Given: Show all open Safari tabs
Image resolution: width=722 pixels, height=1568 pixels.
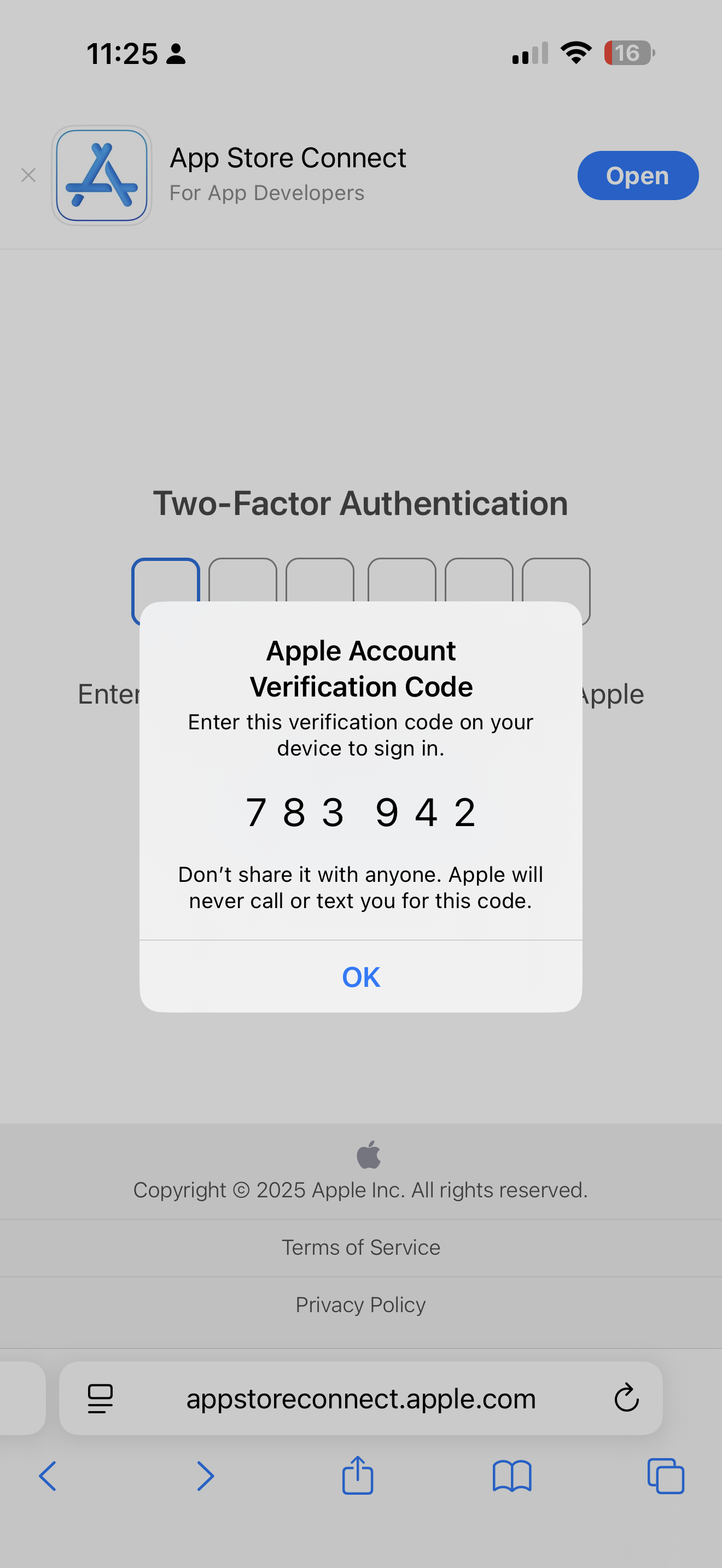Looking at the screenshot, I should (665, 1476).
